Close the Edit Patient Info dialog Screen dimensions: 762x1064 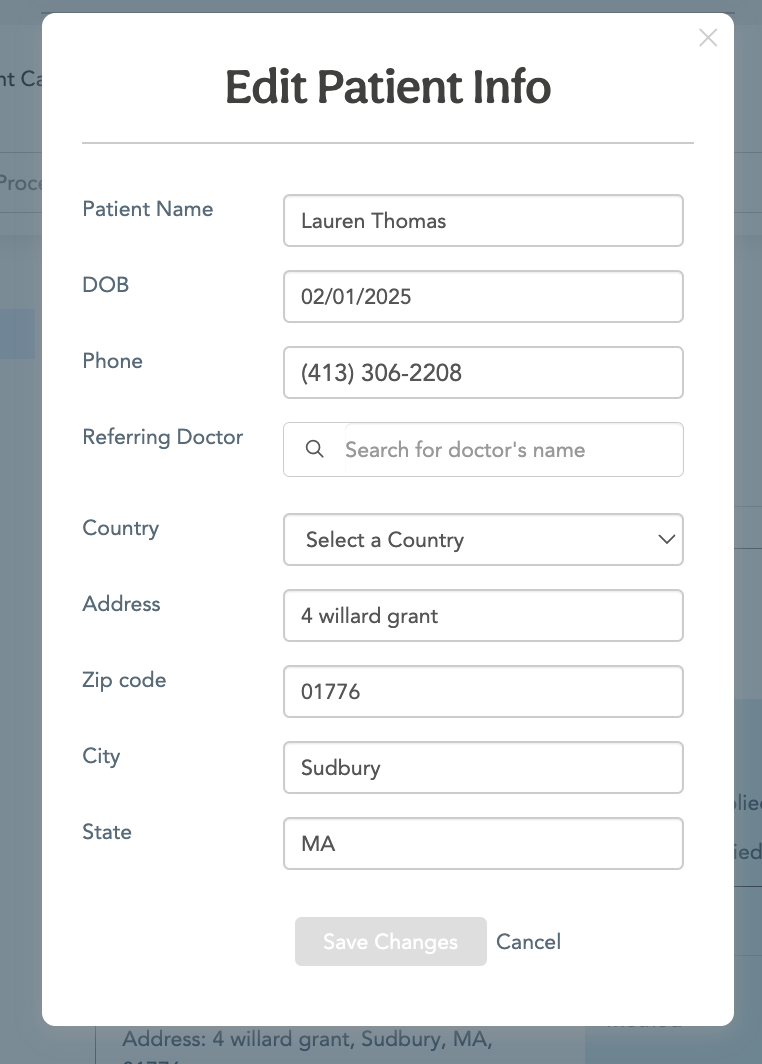tap(708, 38)
